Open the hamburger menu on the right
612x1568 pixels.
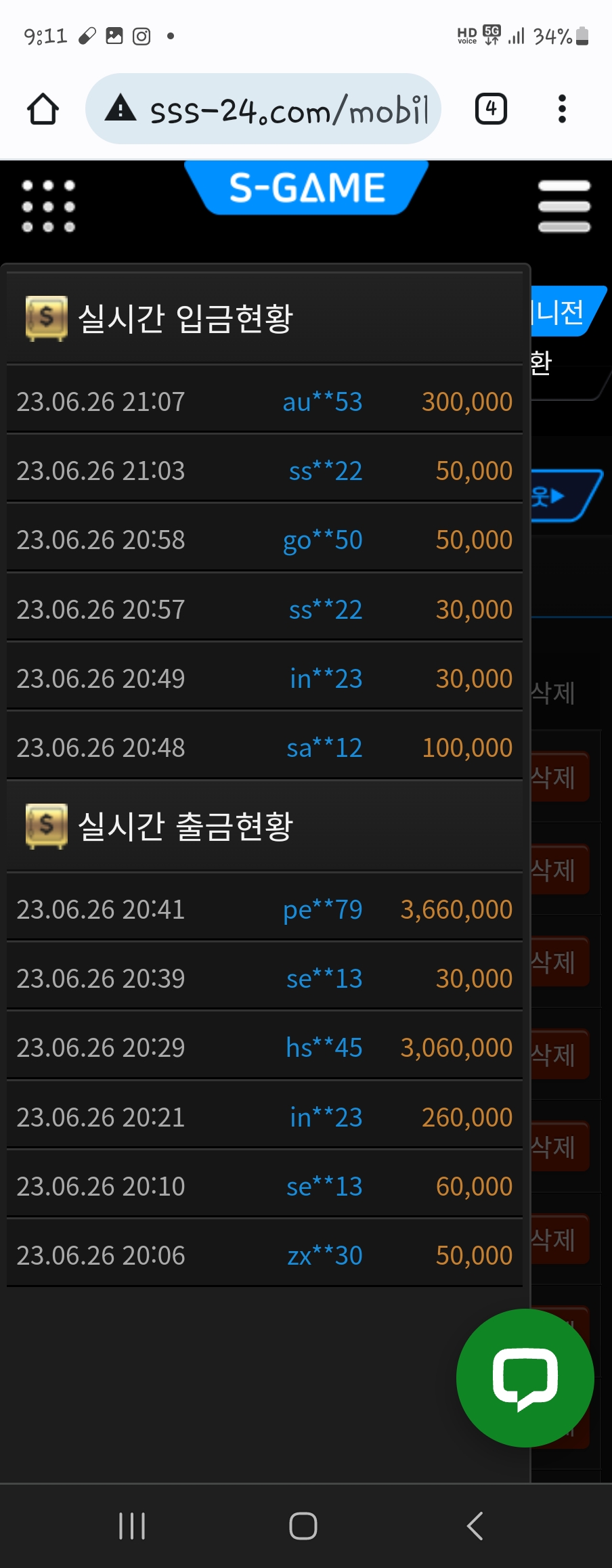tap(564, 206)
